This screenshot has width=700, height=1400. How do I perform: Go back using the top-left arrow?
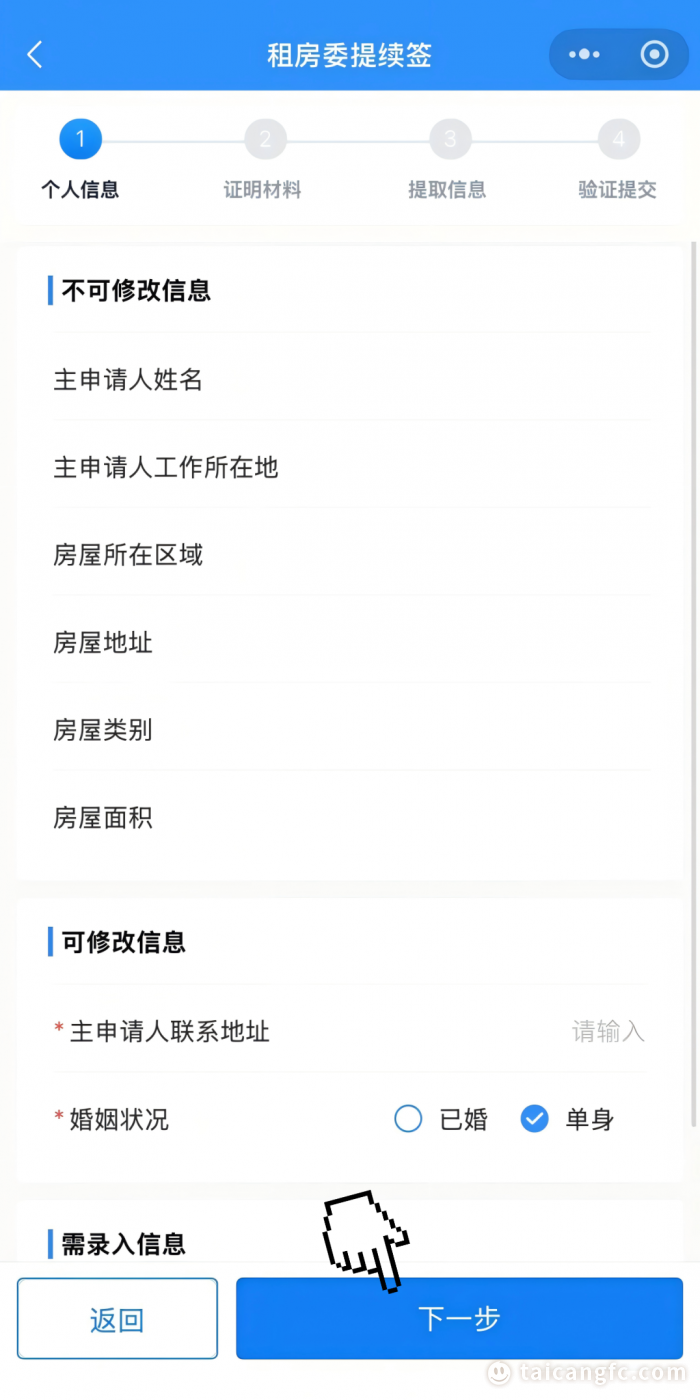35,54
